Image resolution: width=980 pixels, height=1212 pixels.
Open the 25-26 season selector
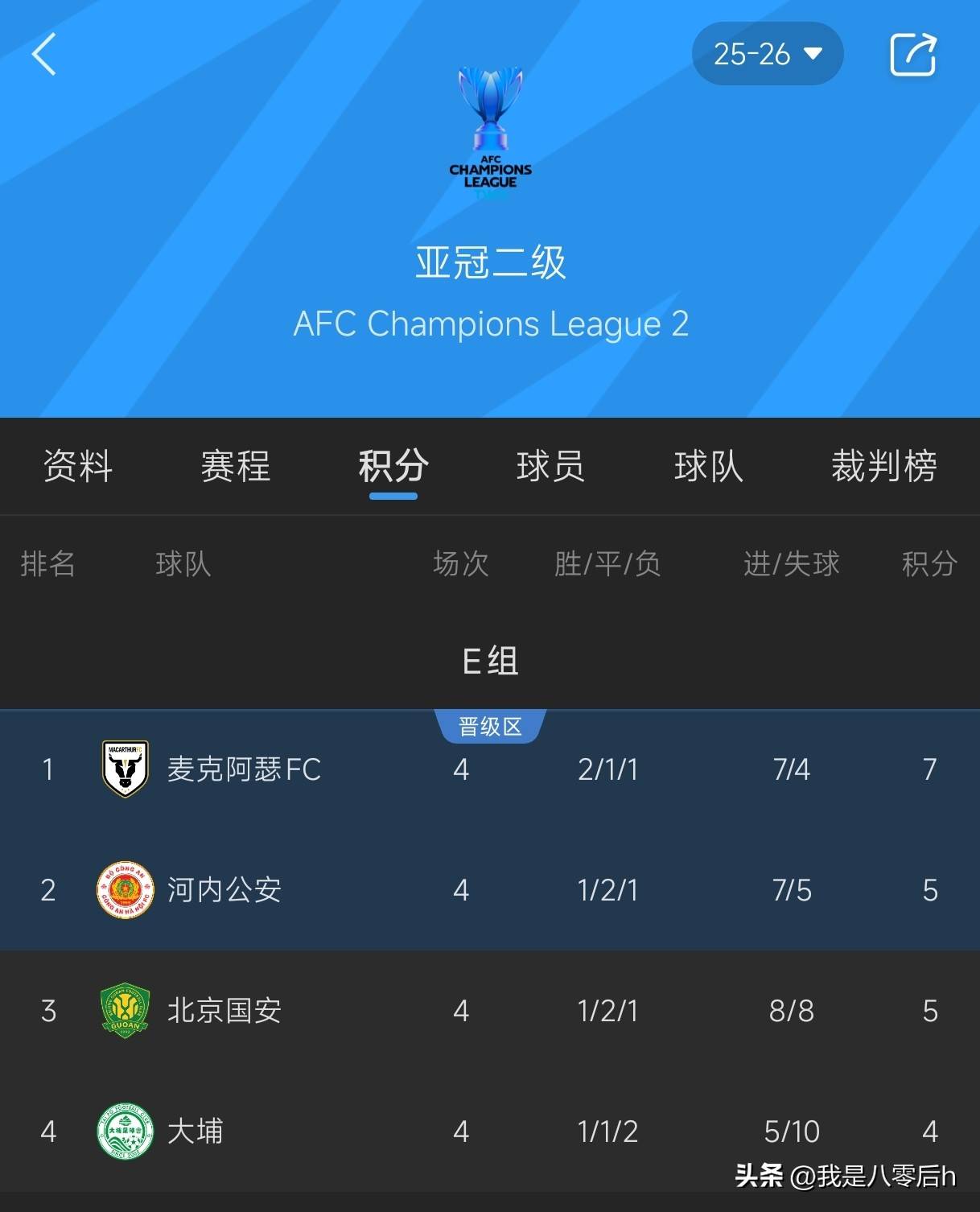coord(767,54)
